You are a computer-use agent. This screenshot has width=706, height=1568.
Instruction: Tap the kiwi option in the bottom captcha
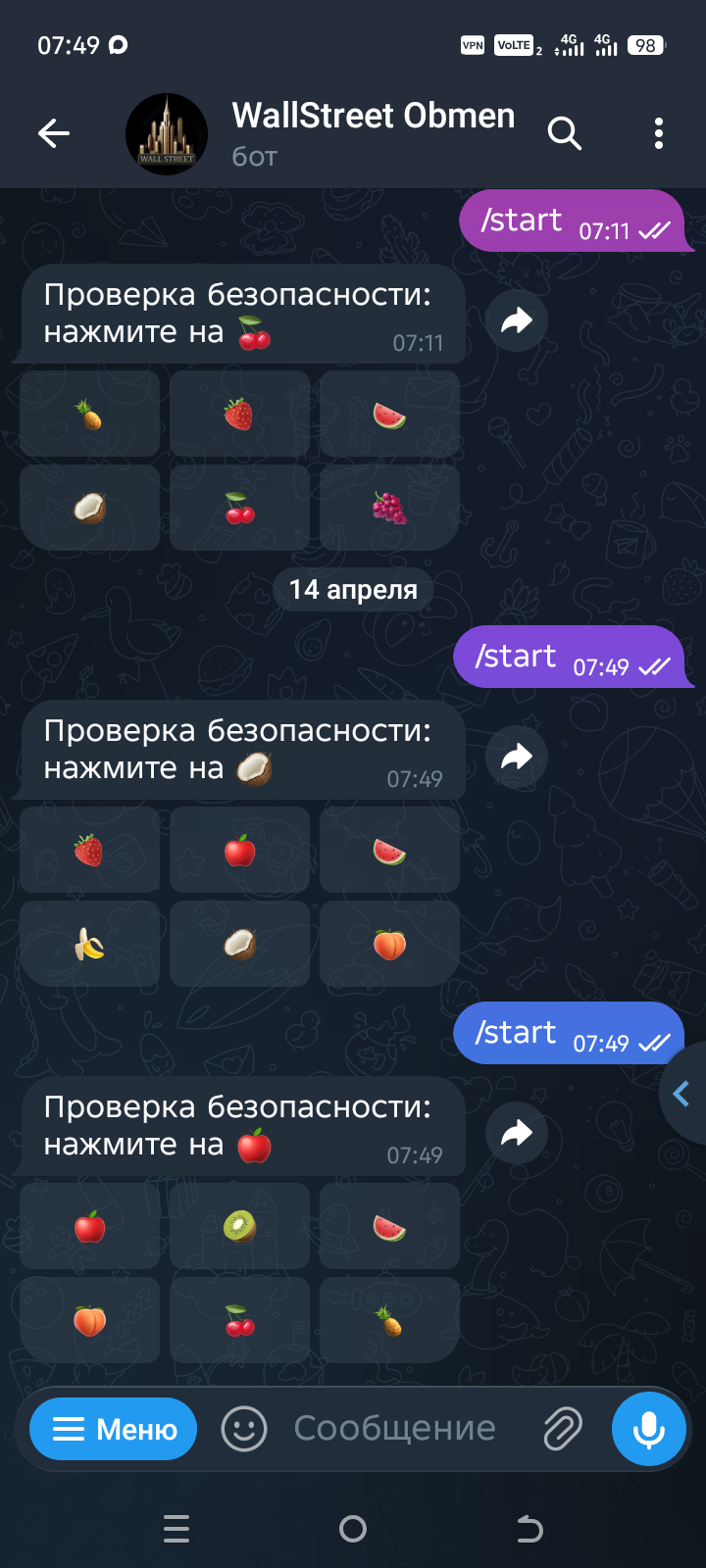click(239, 1226)
